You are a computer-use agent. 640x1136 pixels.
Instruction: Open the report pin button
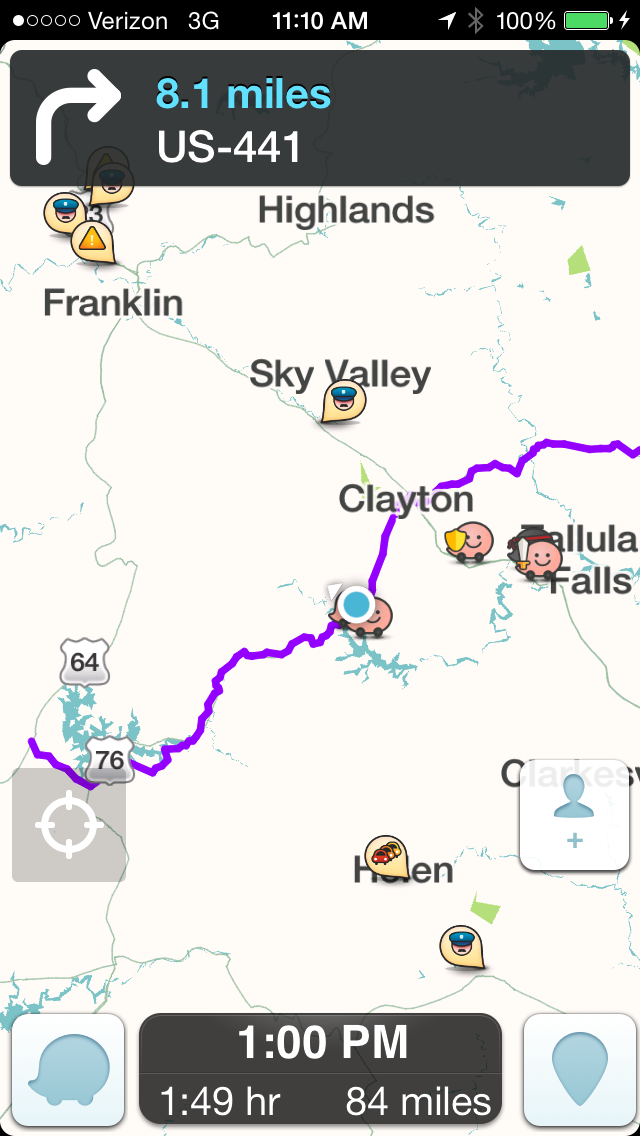pyautogui.click(x=580, y=1070)
